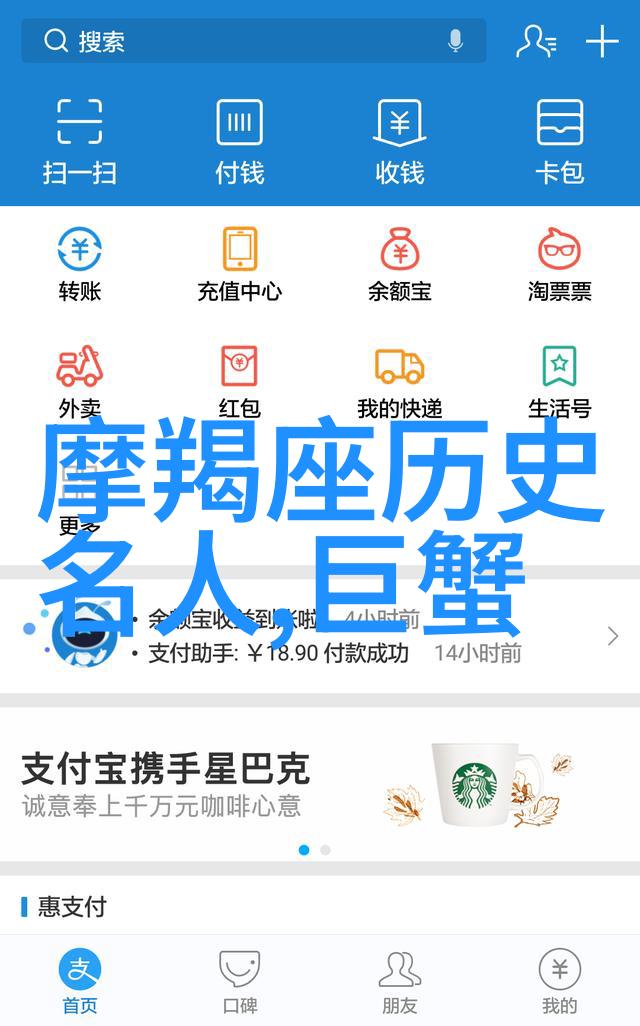Viewport: 640px width, 1026px height.
Task: Open 余额宝
Action: pyautogui.click(x=400, y=264)
